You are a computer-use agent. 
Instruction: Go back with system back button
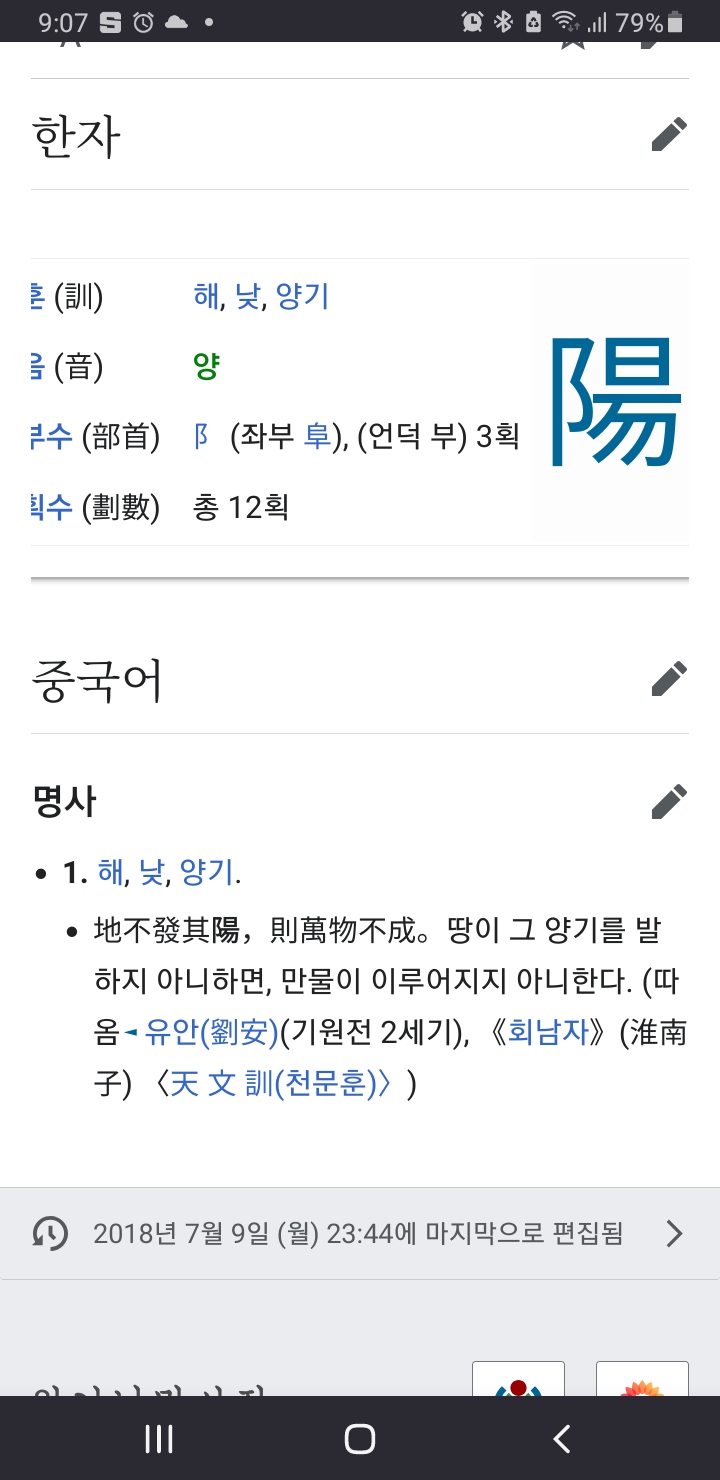(562, 1439)
